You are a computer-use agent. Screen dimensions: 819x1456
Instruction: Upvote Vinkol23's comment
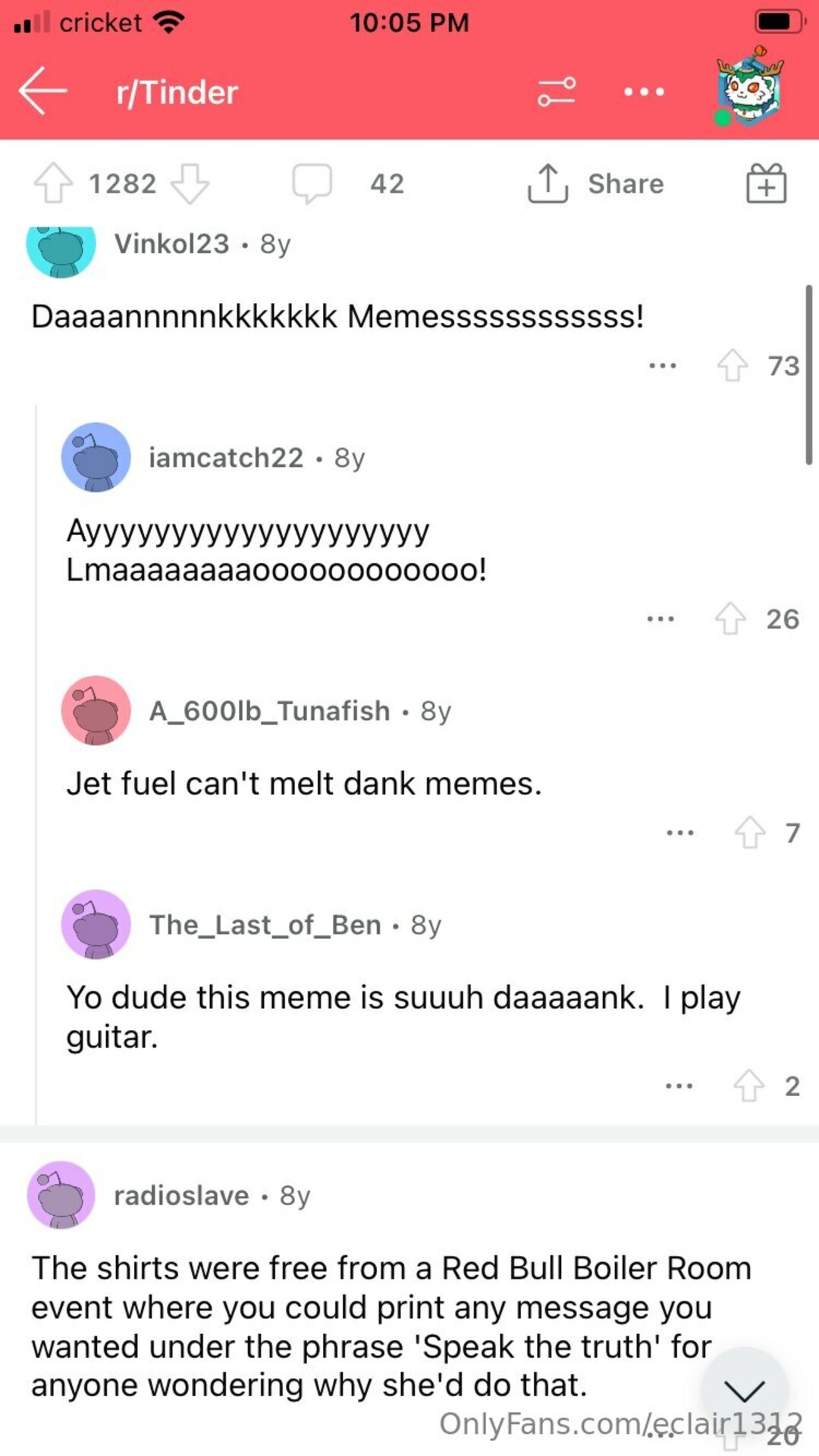pyautogui.click(x=733, y=365)
